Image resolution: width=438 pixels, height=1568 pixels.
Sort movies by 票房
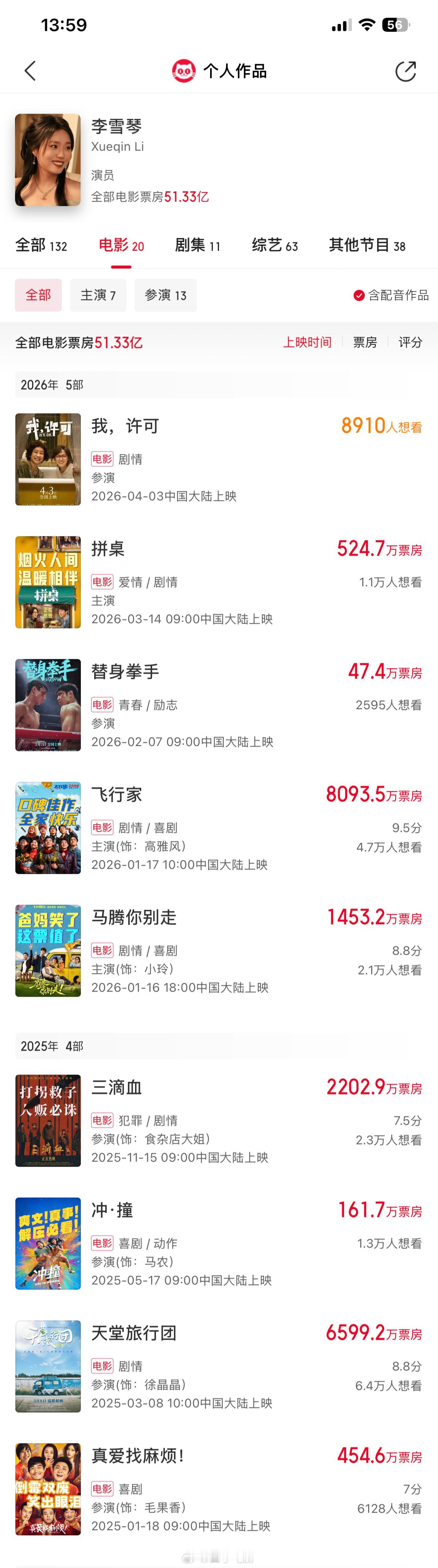click(x=365, y=343)
